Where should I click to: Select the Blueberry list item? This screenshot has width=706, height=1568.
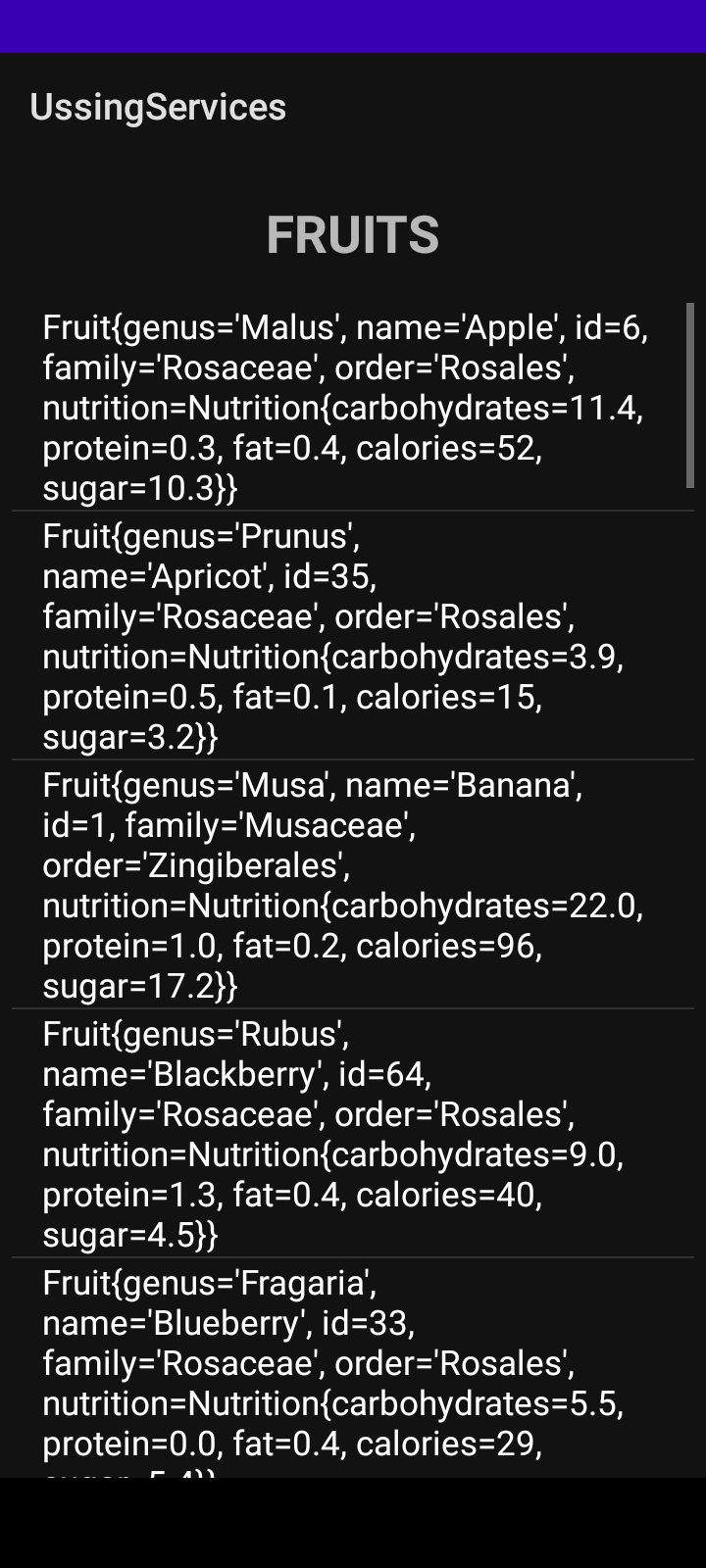(333, 1372)
